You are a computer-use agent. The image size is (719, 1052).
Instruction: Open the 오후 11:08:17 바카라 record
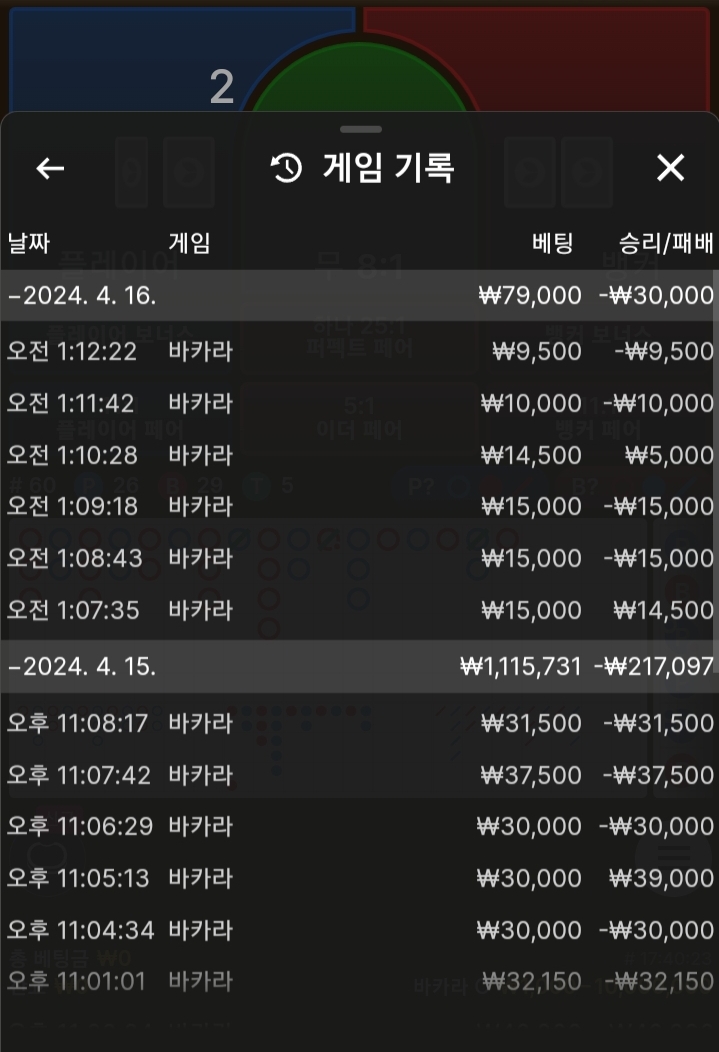[x=359, y=723]
